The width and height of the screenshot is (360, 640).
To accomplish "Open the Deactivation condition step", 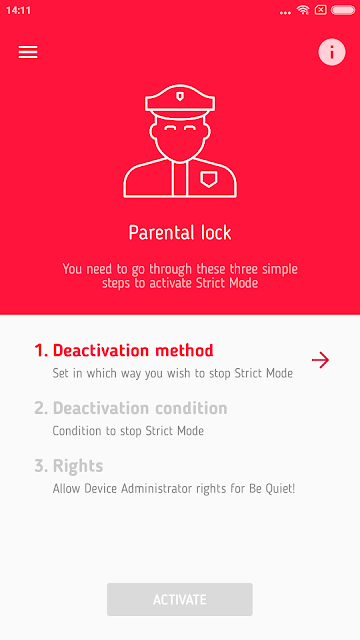I will pyautogui.click(x=180, y=418).
